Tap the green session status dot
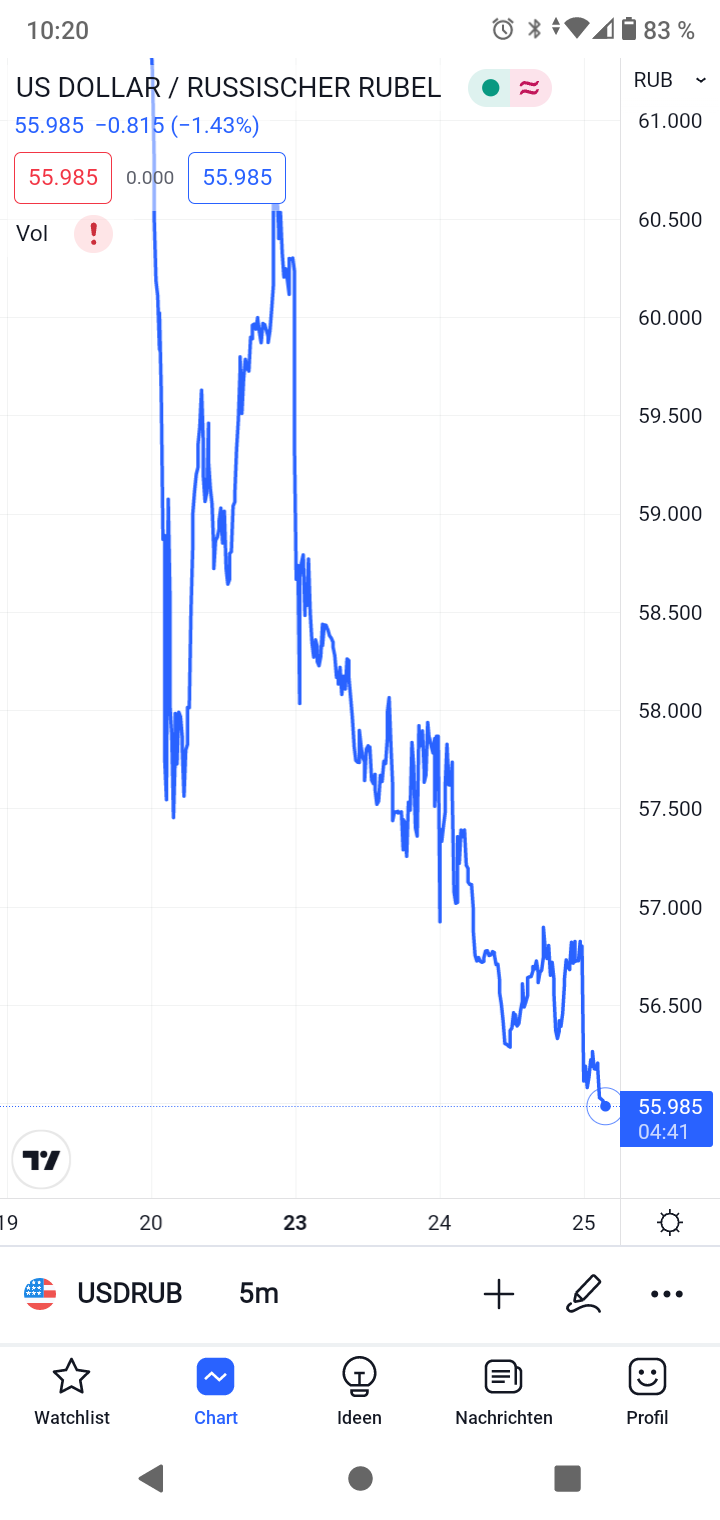720x1520 pixels. point(489,88)
